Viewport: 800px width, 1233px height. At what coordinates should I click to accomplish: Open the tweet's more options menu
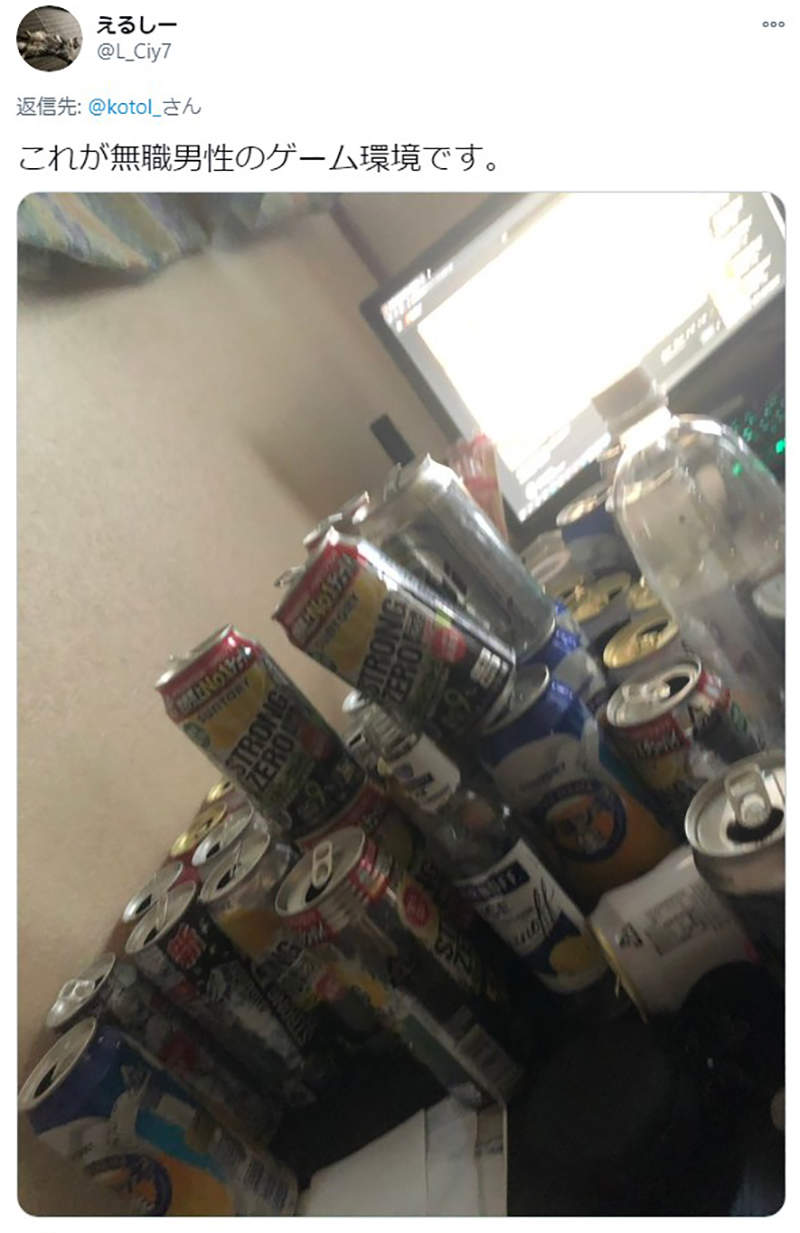[x=773, y=24]
